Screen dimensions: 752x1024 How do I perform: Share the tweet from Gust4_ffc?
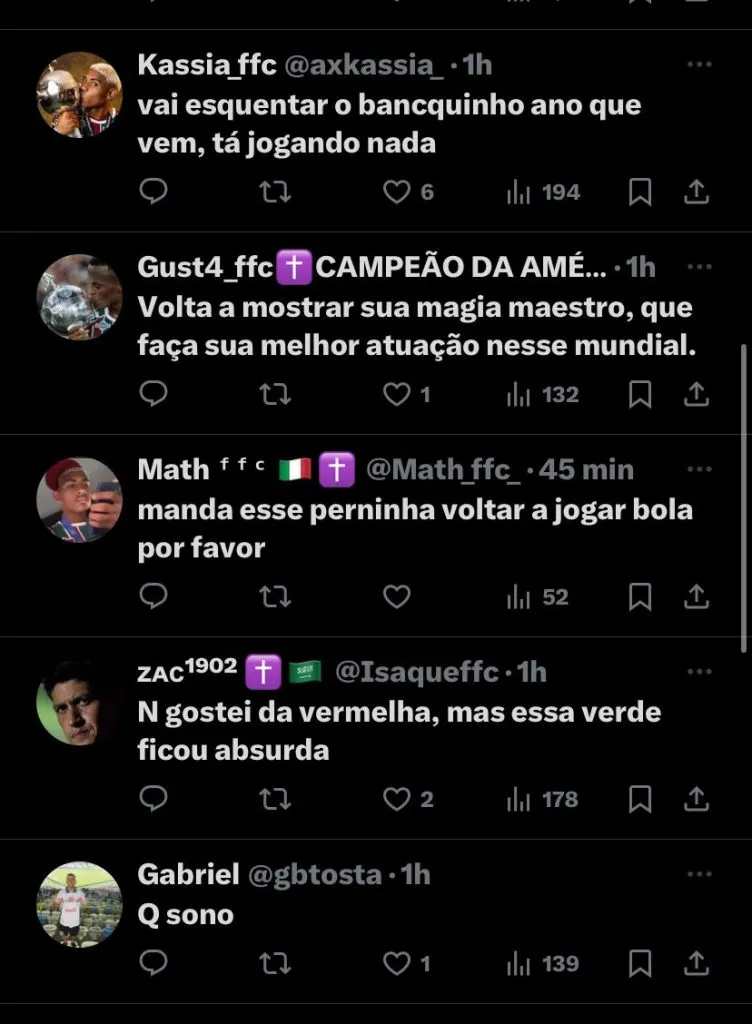tap(697, 395)
